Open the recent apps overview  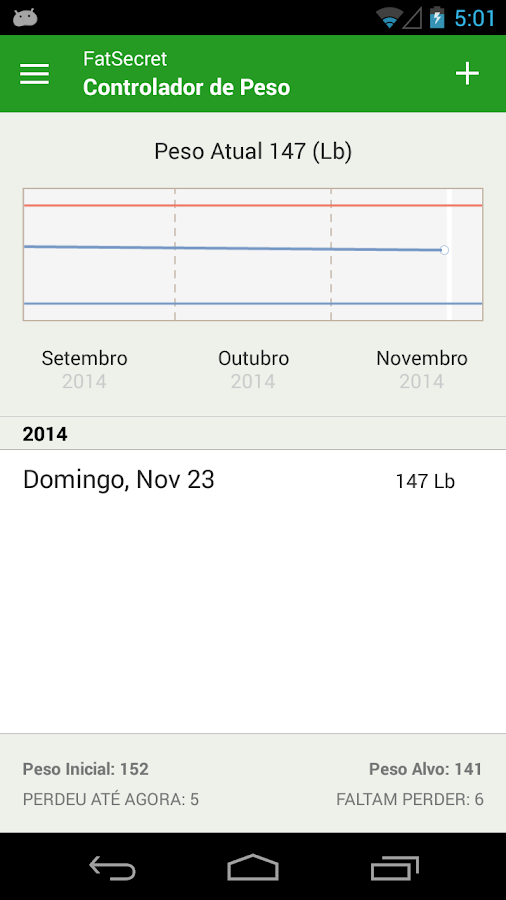[x=394, y=867]
